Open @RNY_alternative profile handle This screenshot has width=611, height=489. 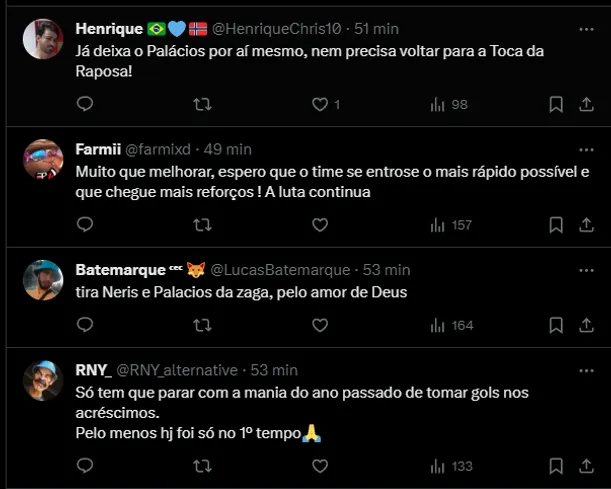click(178, 370)
